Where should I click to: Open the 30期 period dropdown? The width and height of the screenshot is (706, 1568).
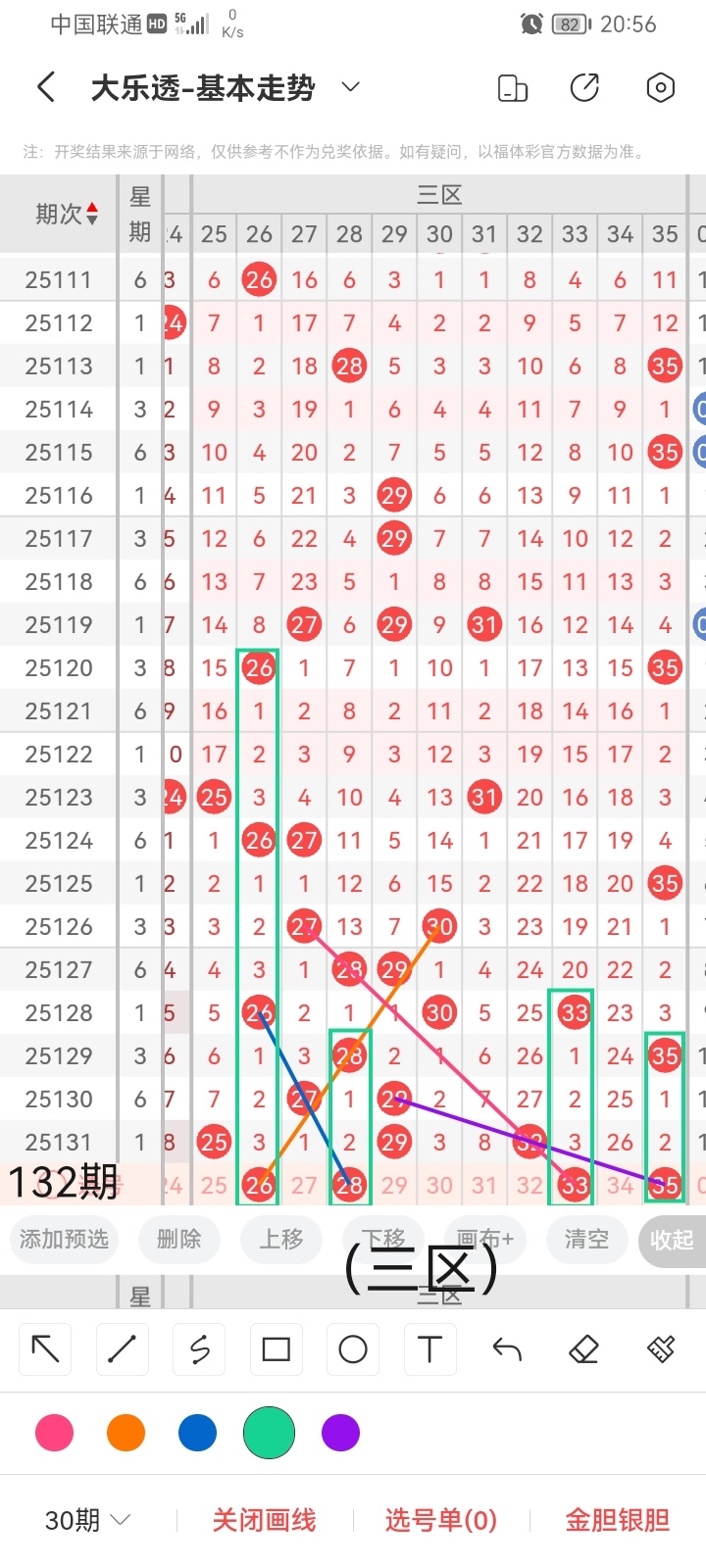(x=88, y=1520)
